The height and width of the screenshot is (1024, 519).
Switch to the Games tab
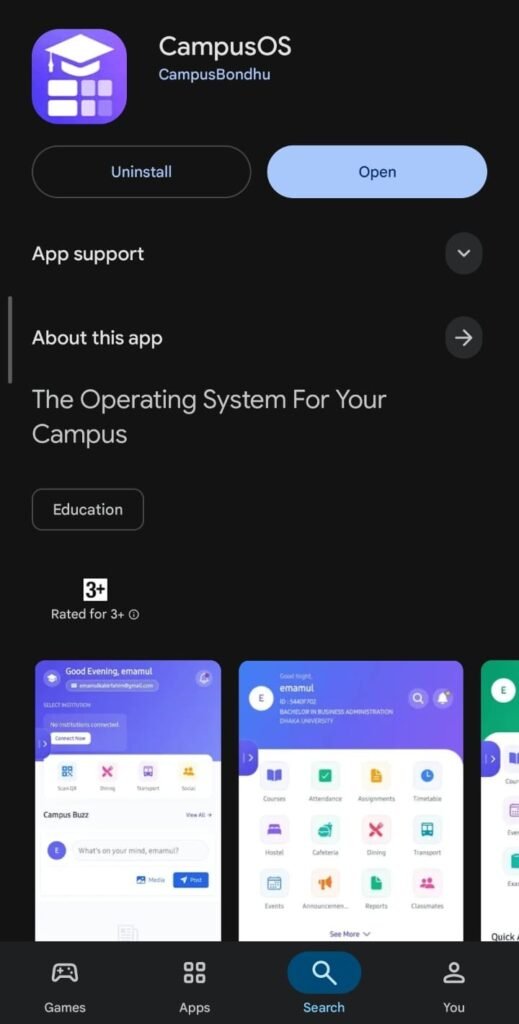(65, 983)
